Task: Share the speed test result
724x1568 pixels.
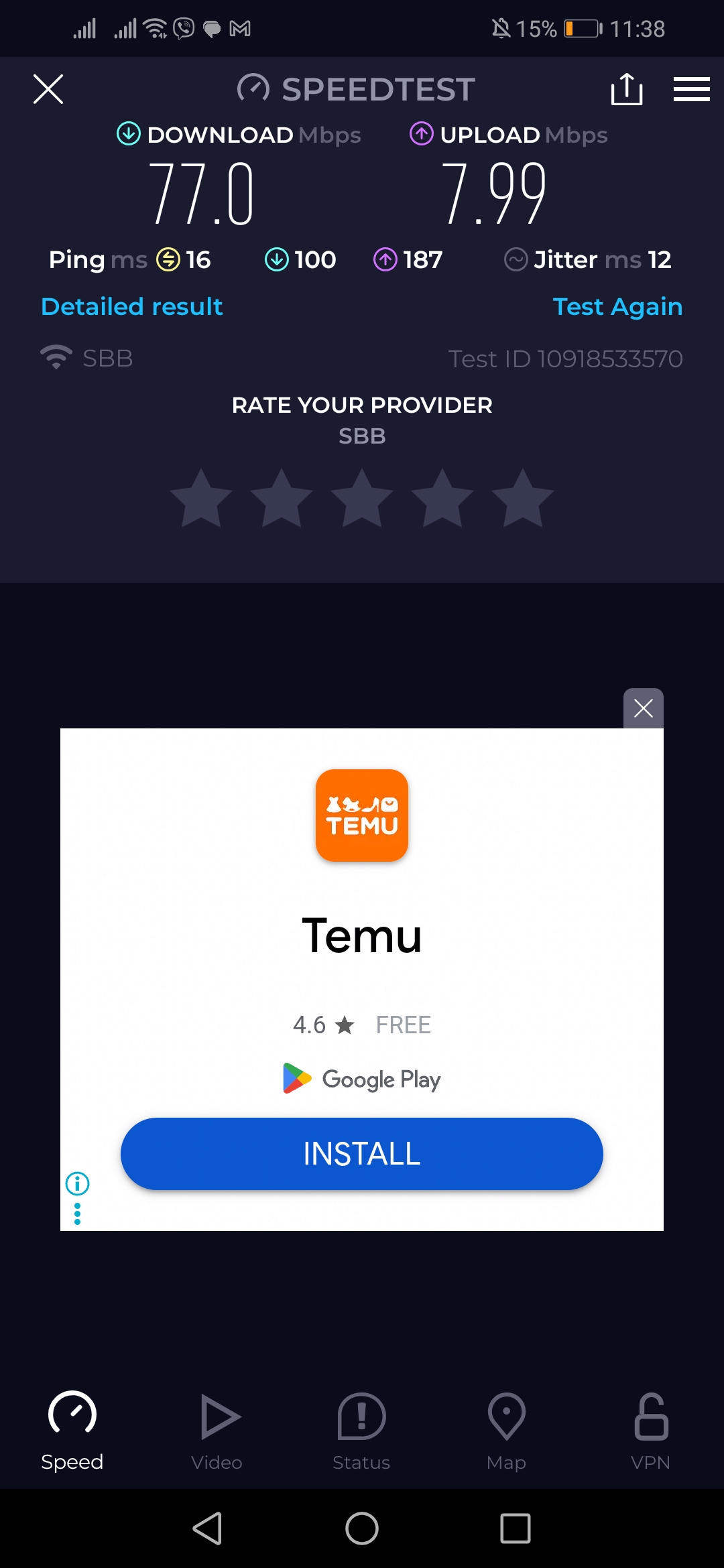Action: pyautogui.click(x=627, y=89)
